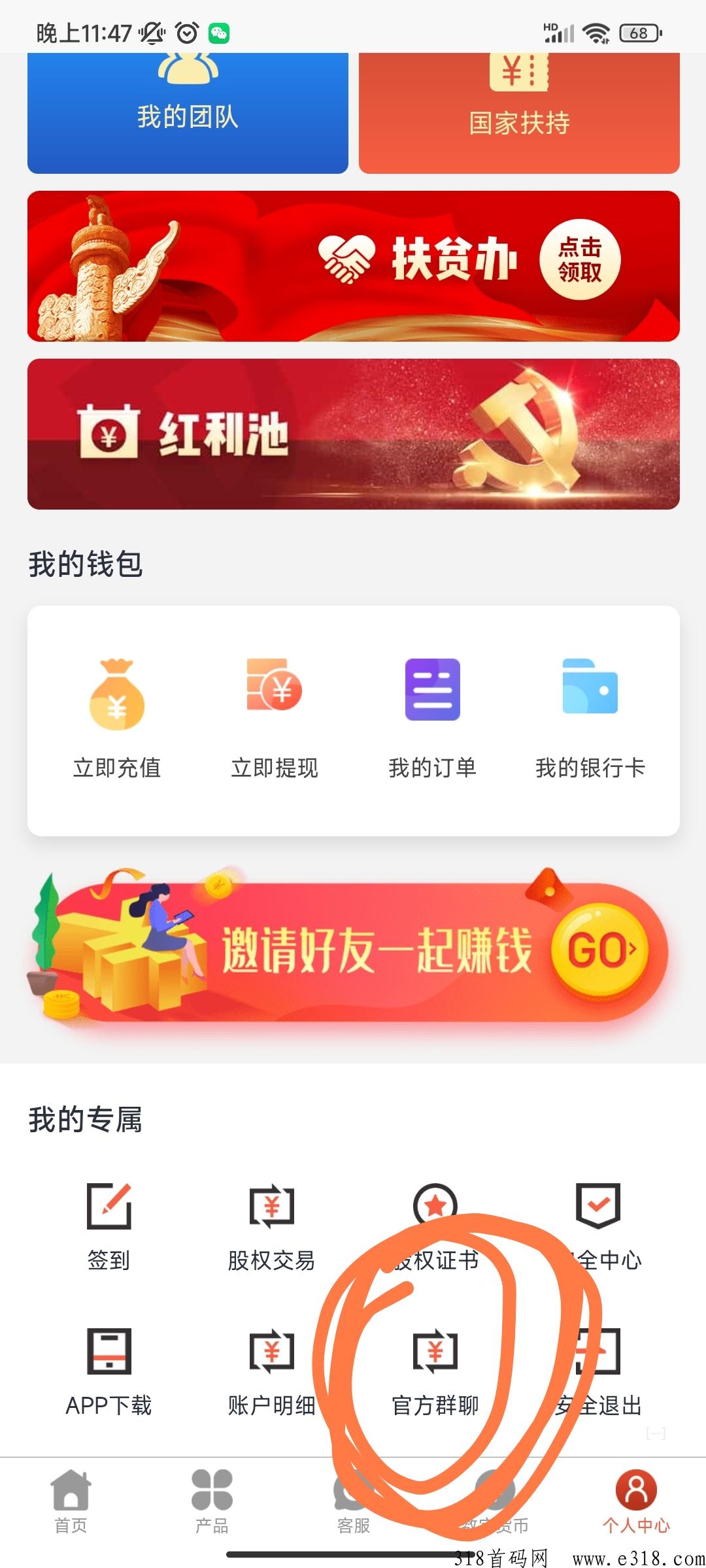Open the 国家扶持 support card
Viewport: 706px width, 1568px height.
click(520, 111)
